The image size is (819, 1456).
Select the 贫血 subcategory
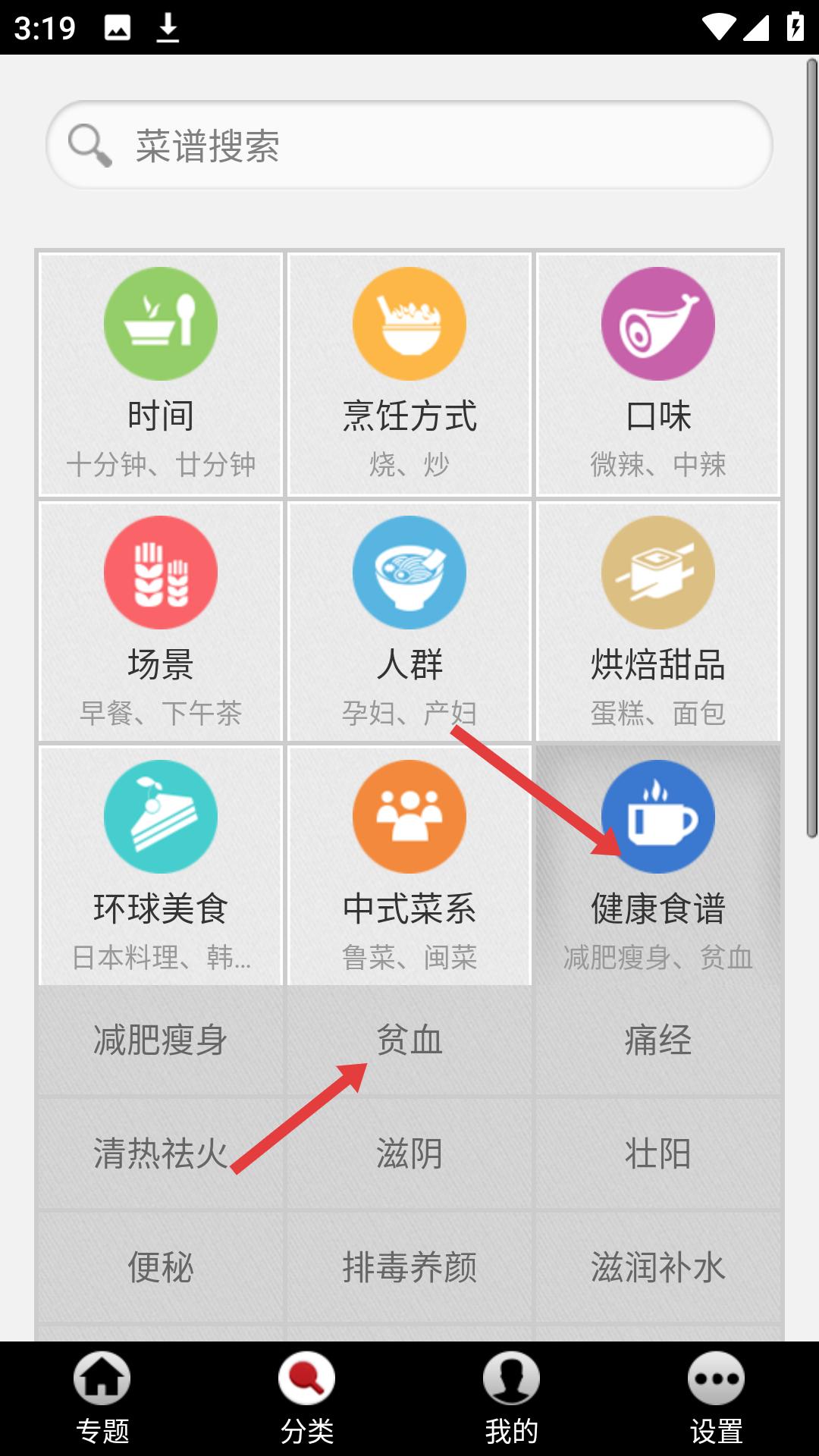tap(409, 1040)
